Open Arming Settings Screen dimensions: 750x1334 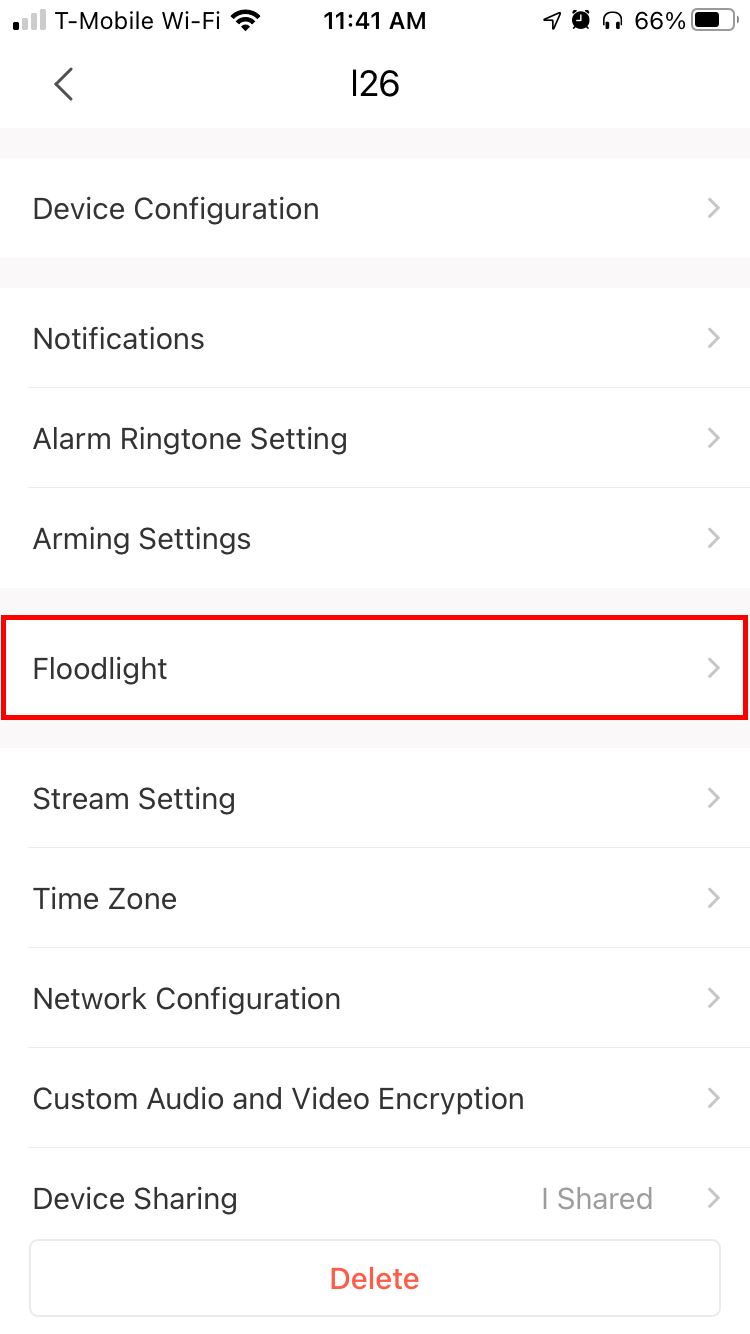pyautogui.click(x=375, y=538)
